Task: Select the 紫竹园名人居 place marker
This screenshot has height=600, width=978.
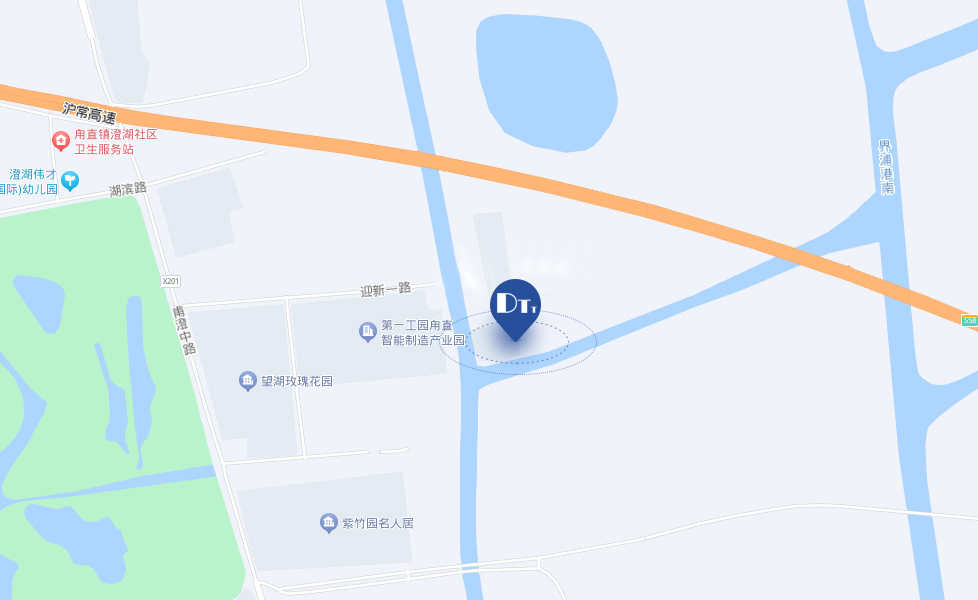Action: pos(328,523)
